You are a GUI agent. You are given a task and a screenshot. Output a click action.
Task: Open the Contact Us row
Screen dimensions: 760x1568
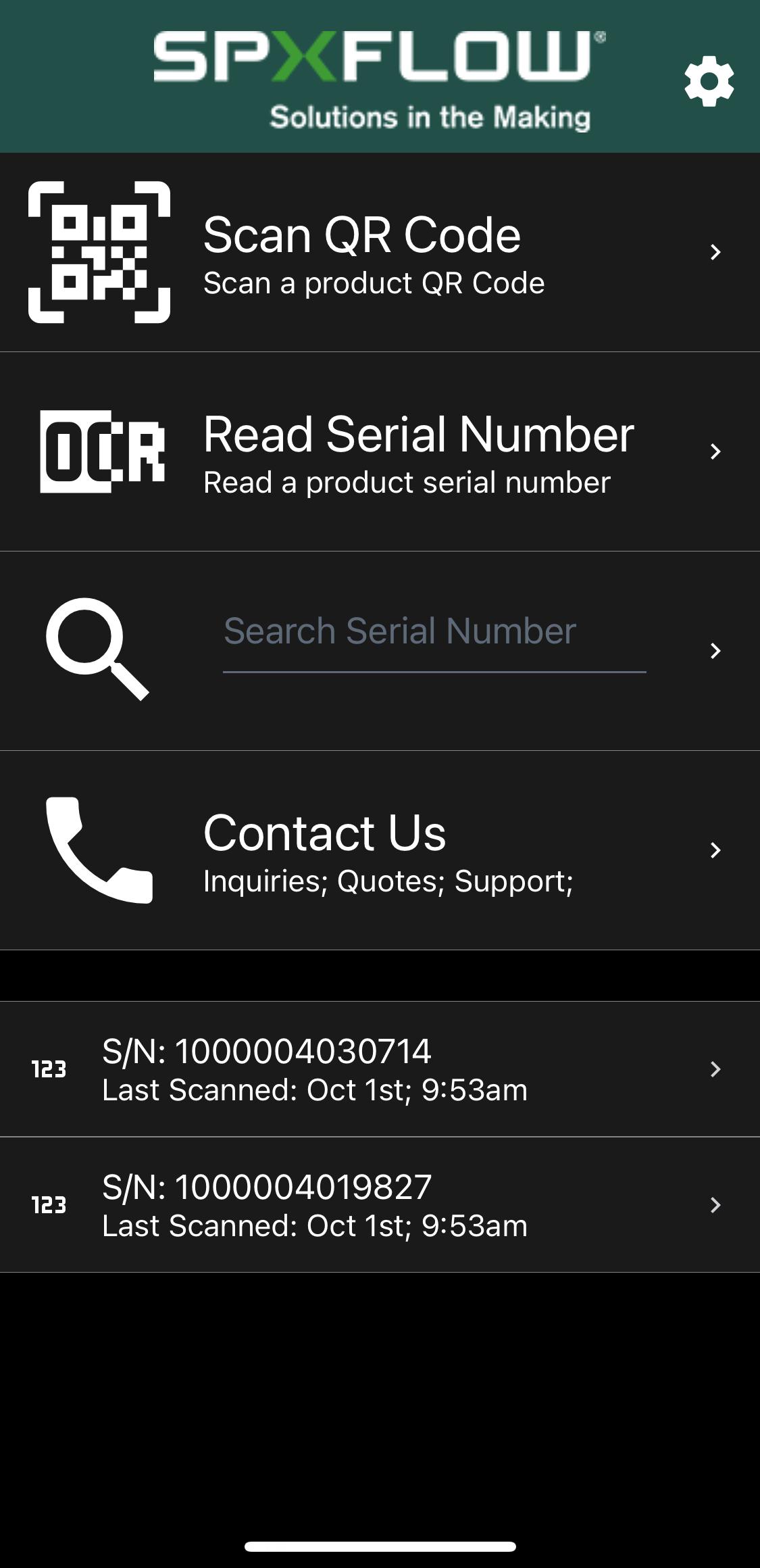tap(380, 850)
